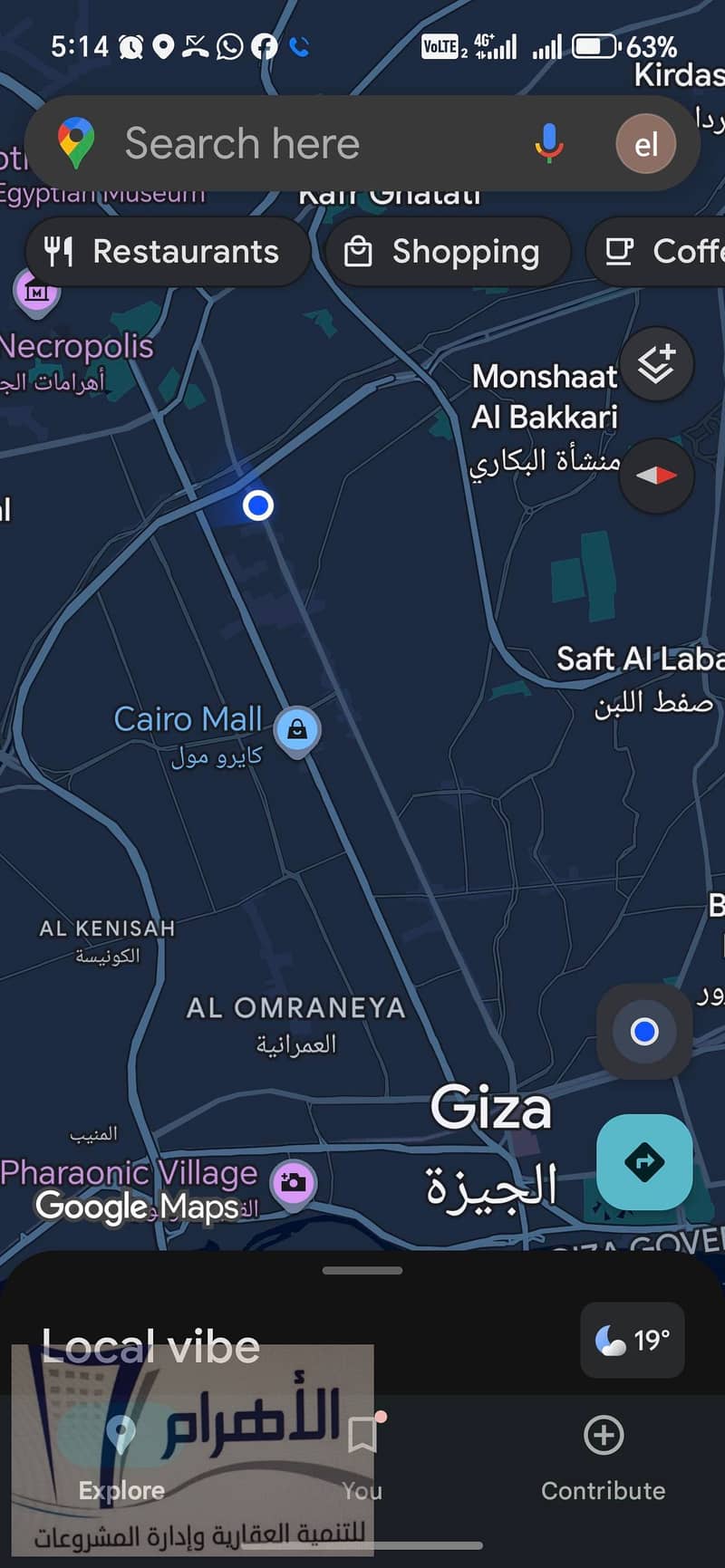Select the Shopping chip
Image resolution: width=725 pixels, height=1568 pixels.
[x=446, y=252]
